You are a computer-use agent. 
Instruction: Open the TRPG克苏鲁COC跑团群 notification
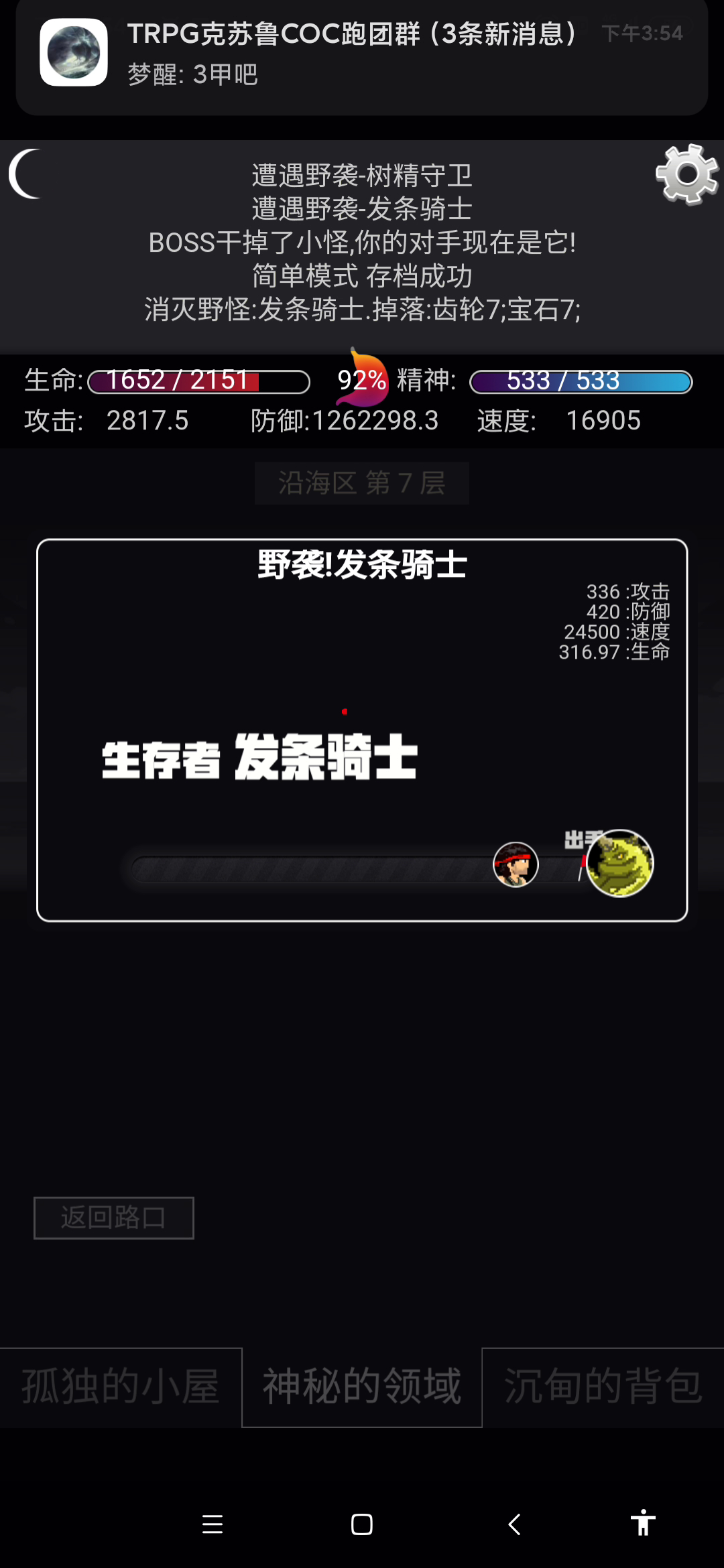[362, 56]
